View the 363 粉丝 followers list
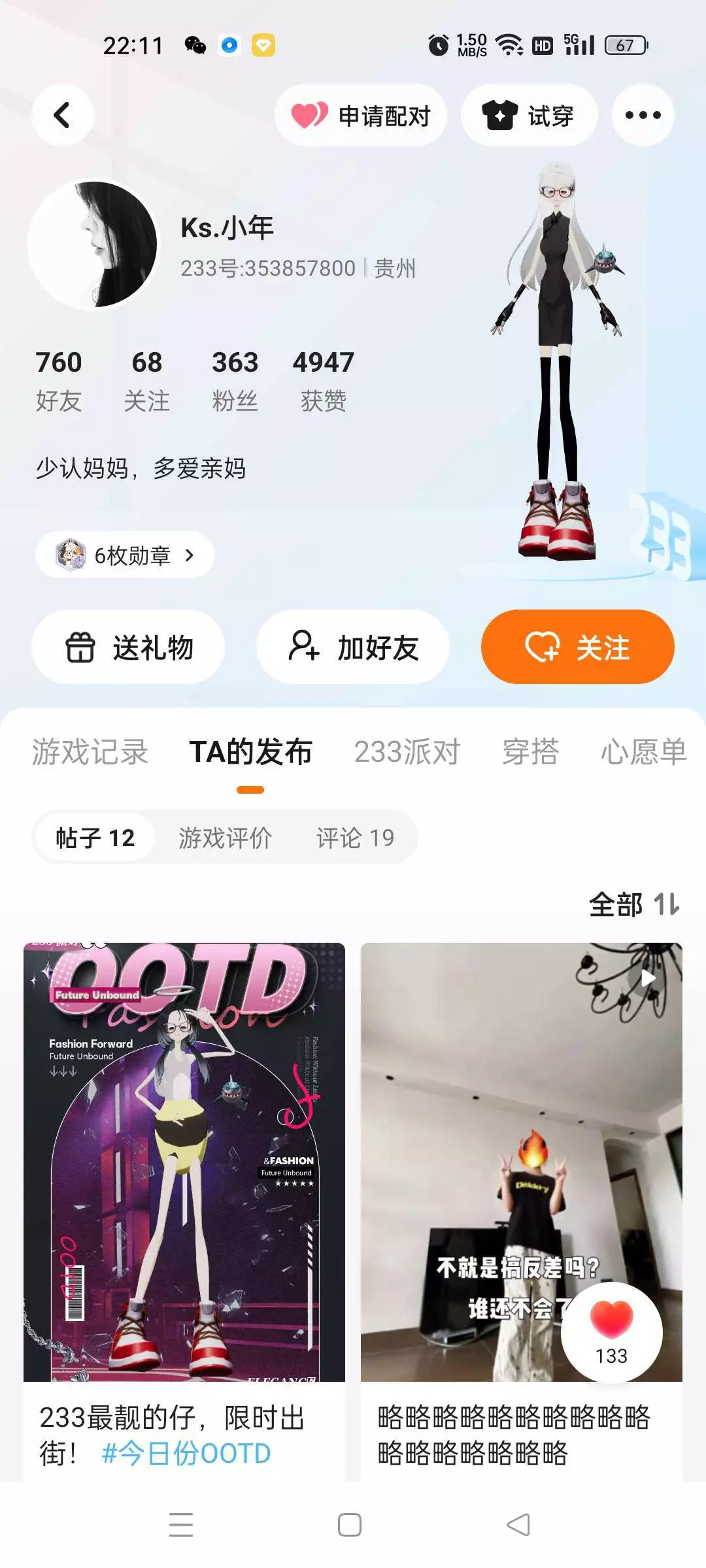The width and height of the screenshot is (706, 1568). (235, 380)
